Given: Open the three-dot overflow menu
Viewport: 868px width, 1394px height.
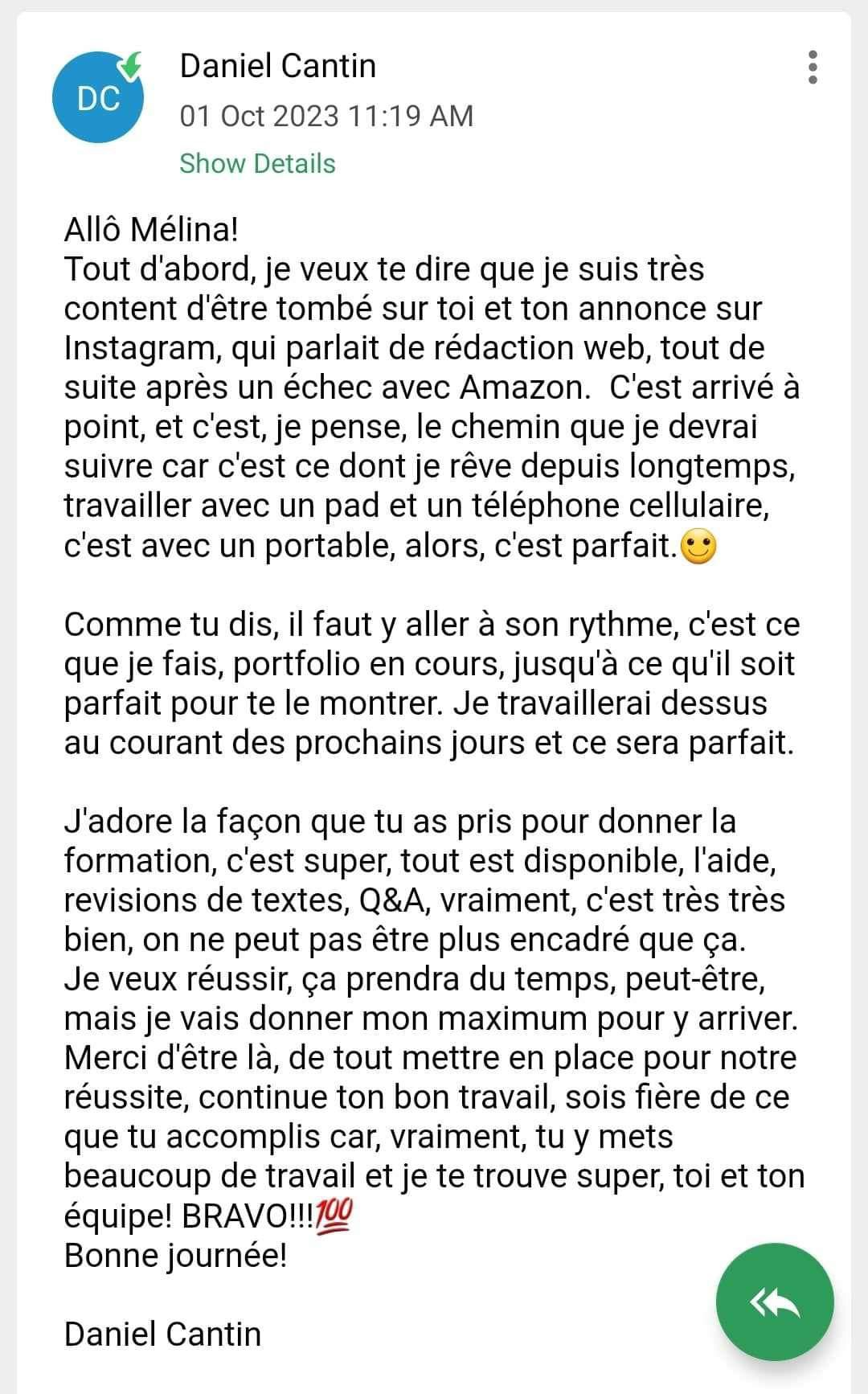Looking at the screenshot, I should [x=813, y=68].
